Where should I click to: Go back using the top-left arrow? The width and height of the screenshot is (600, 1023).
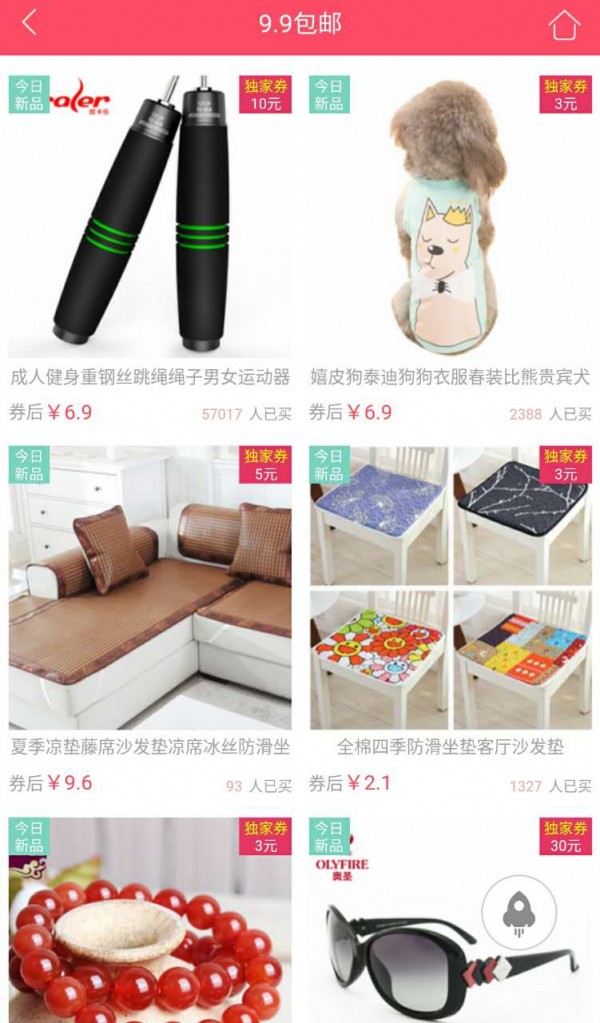pyautogui.click(x=29, y=23)
